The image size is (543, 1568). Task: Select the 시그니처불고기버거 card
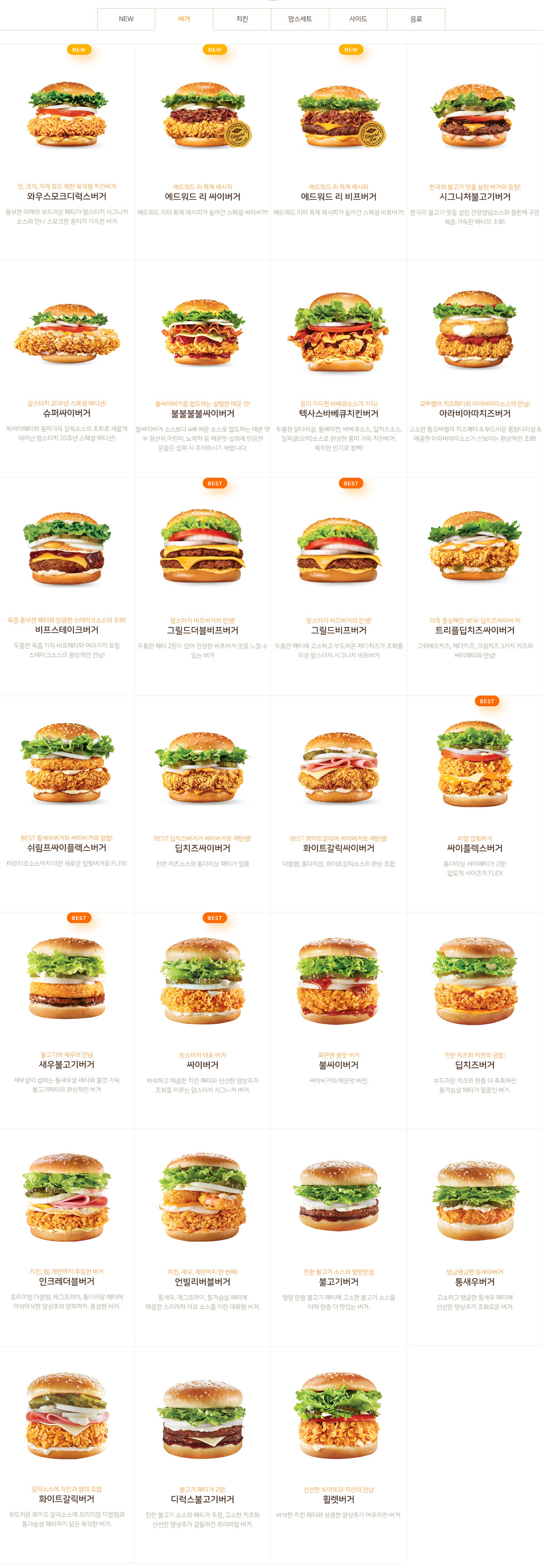click(475, 197)
